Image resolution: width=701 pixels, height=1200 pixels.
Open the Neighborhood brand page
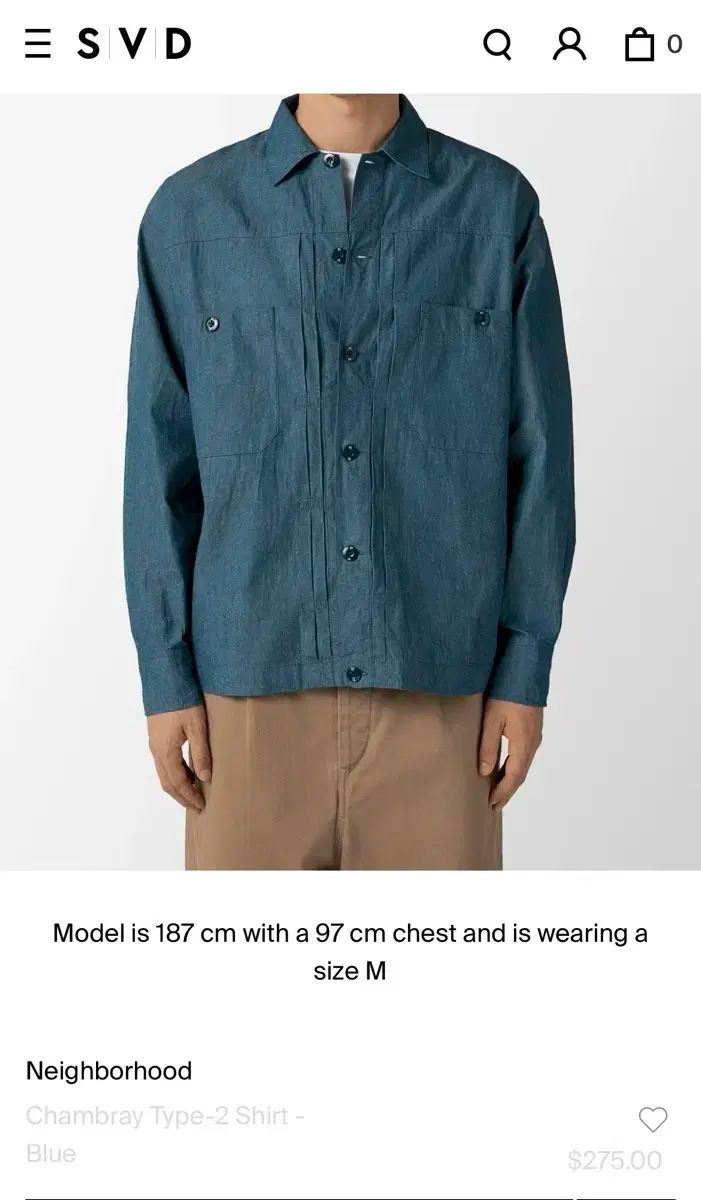click(x=109, y=1071)
